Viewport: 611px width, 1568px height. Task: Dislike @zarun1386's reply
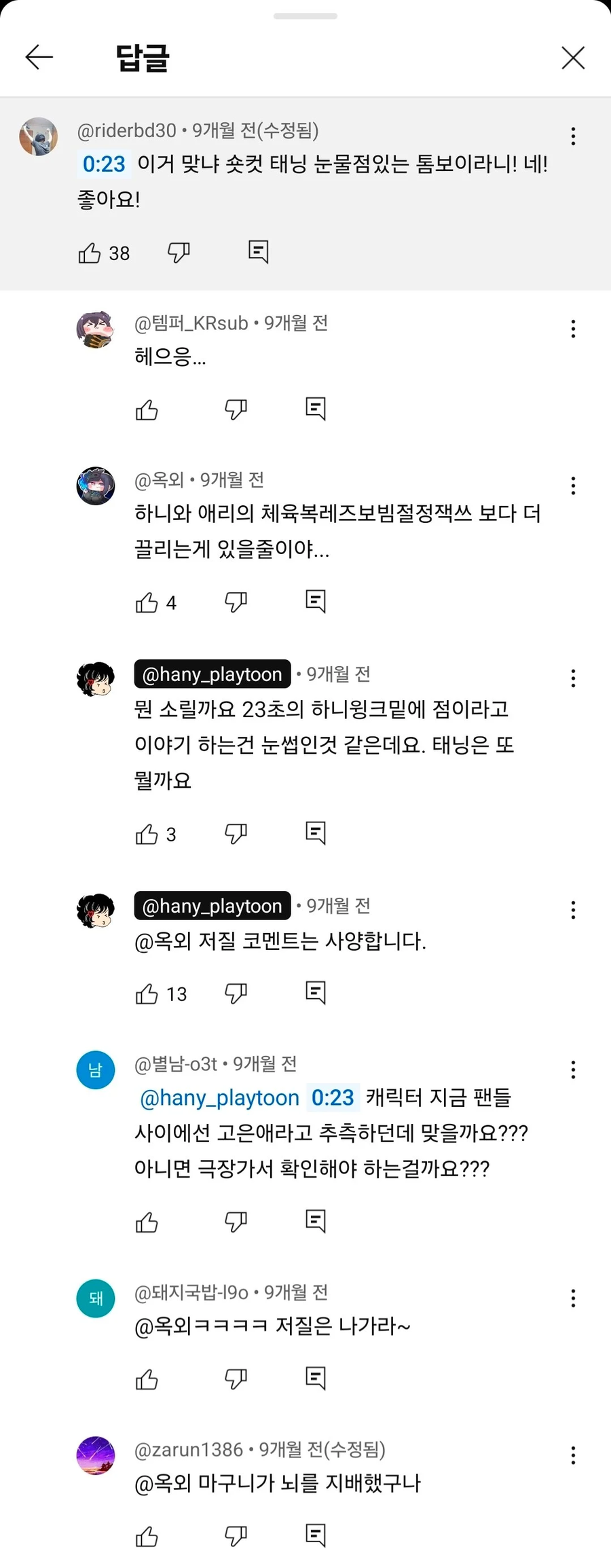point(236,1536)
